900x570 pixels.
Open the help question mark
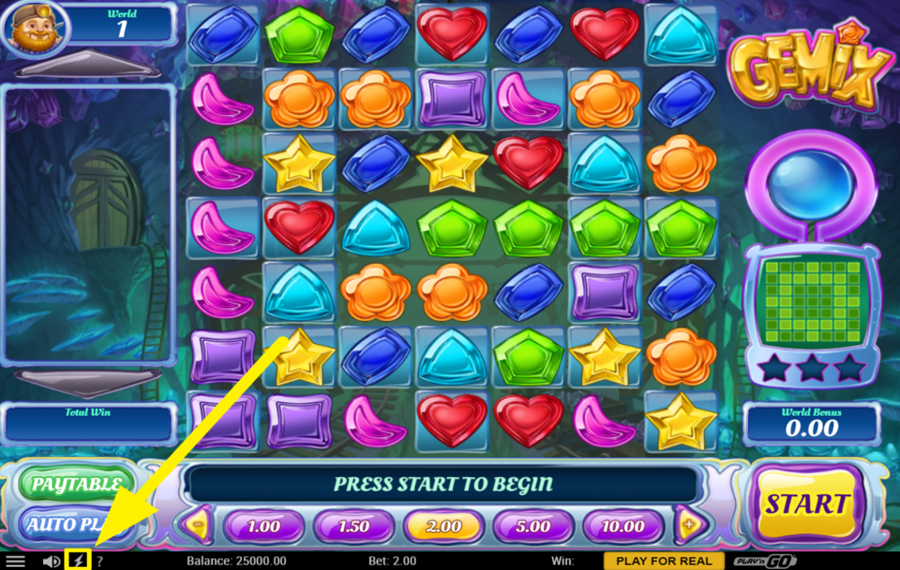[x=99, y=561]
